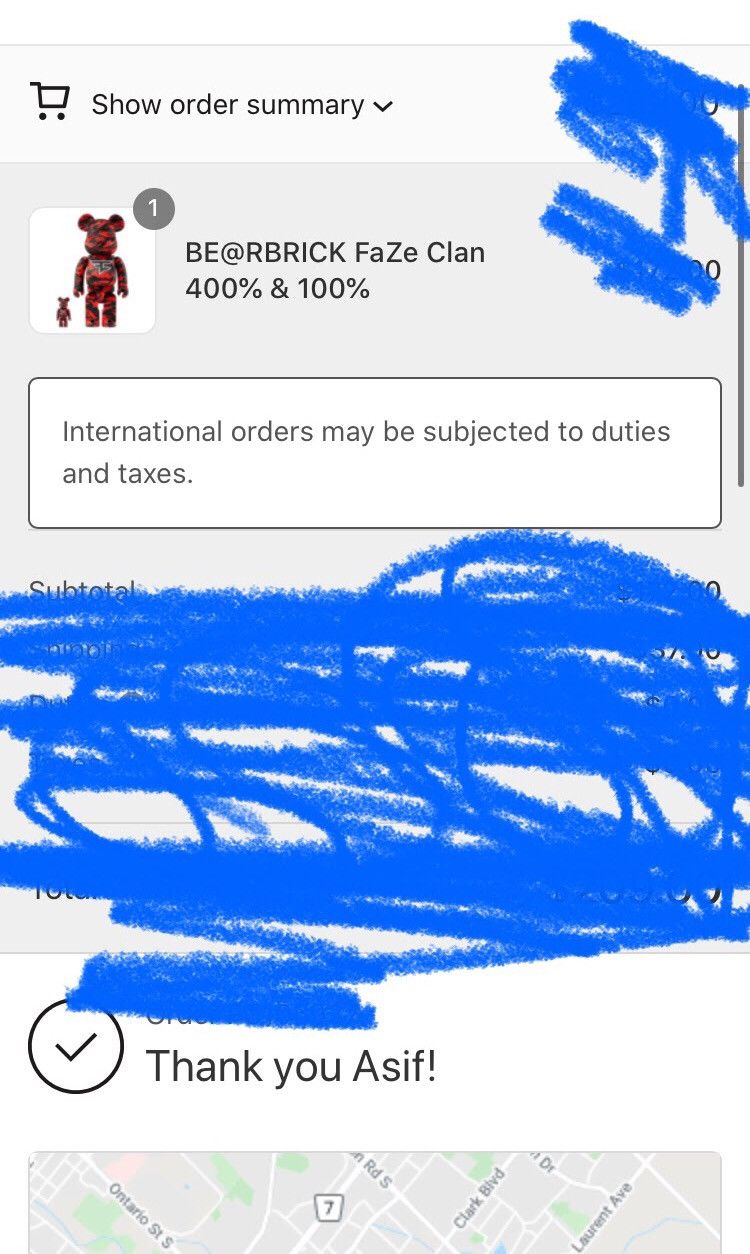Select the international duties notice box
Screen dimensions: 750x1254
point(375,452)
